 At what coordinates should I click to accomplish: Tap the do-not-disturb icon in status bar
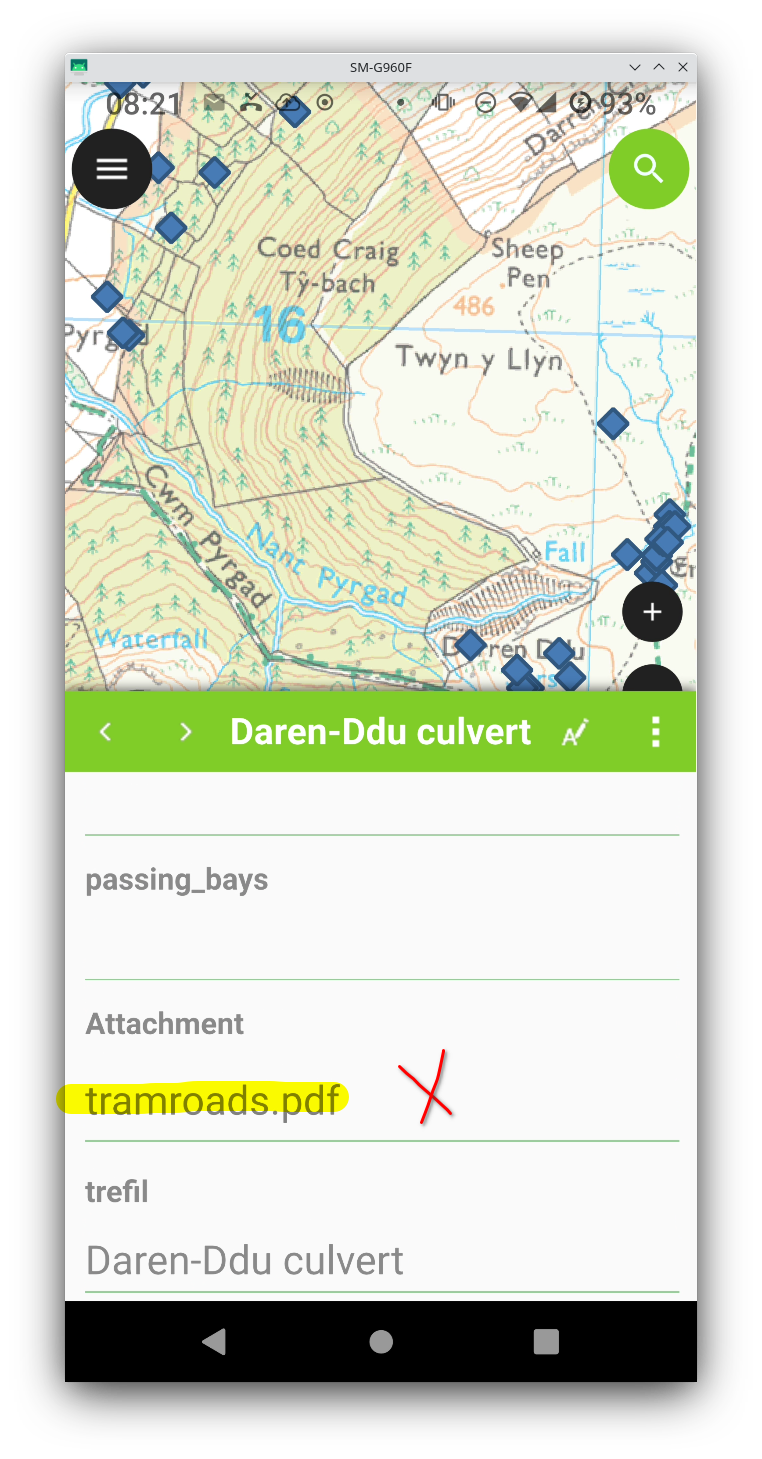(x=486, y=102)
